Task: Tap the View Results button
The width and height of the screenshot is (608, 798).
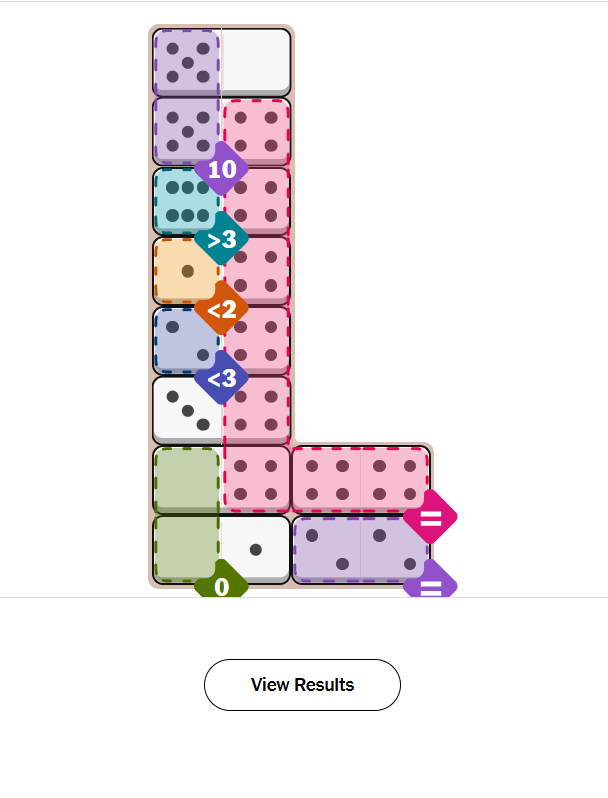Action: pyautogui.click(x=302, y=685)
